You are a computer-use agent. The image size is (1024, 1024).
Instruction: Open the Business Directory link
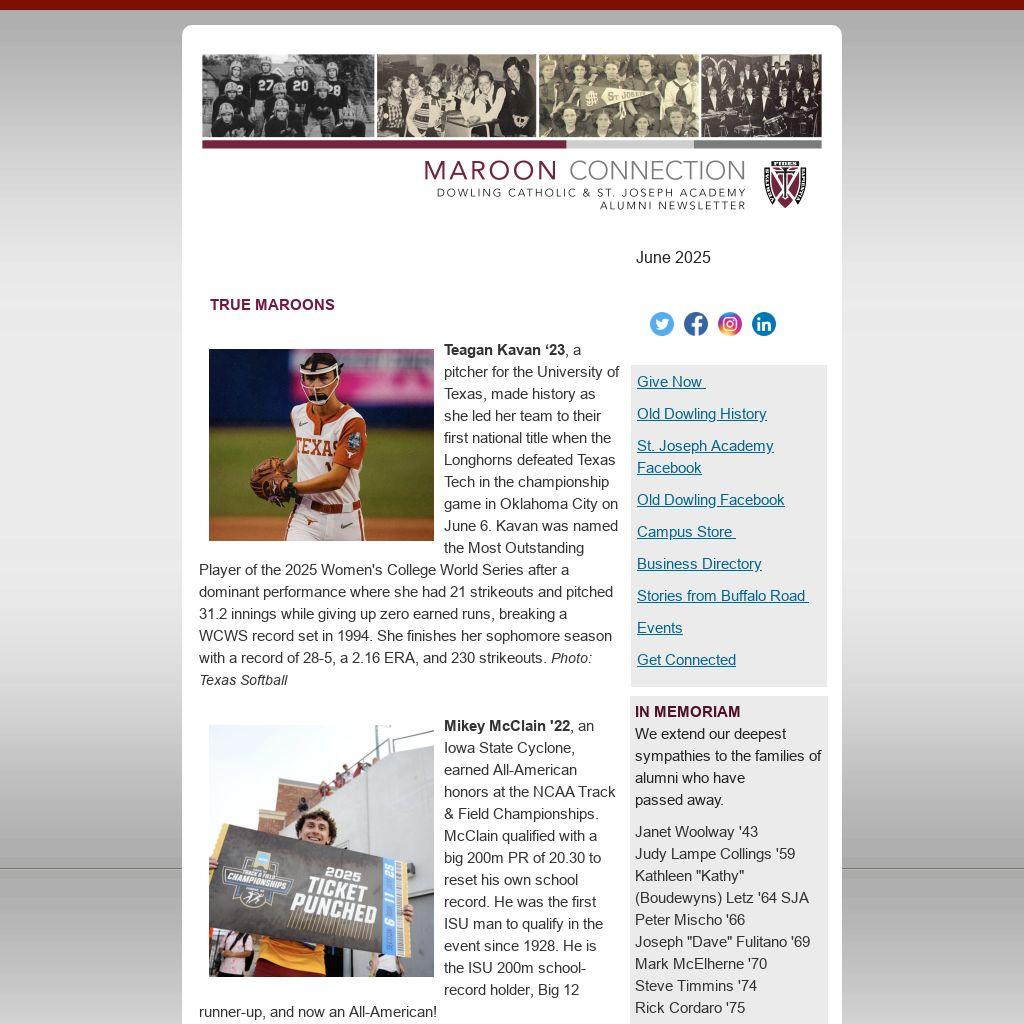[x=699, y=564]
